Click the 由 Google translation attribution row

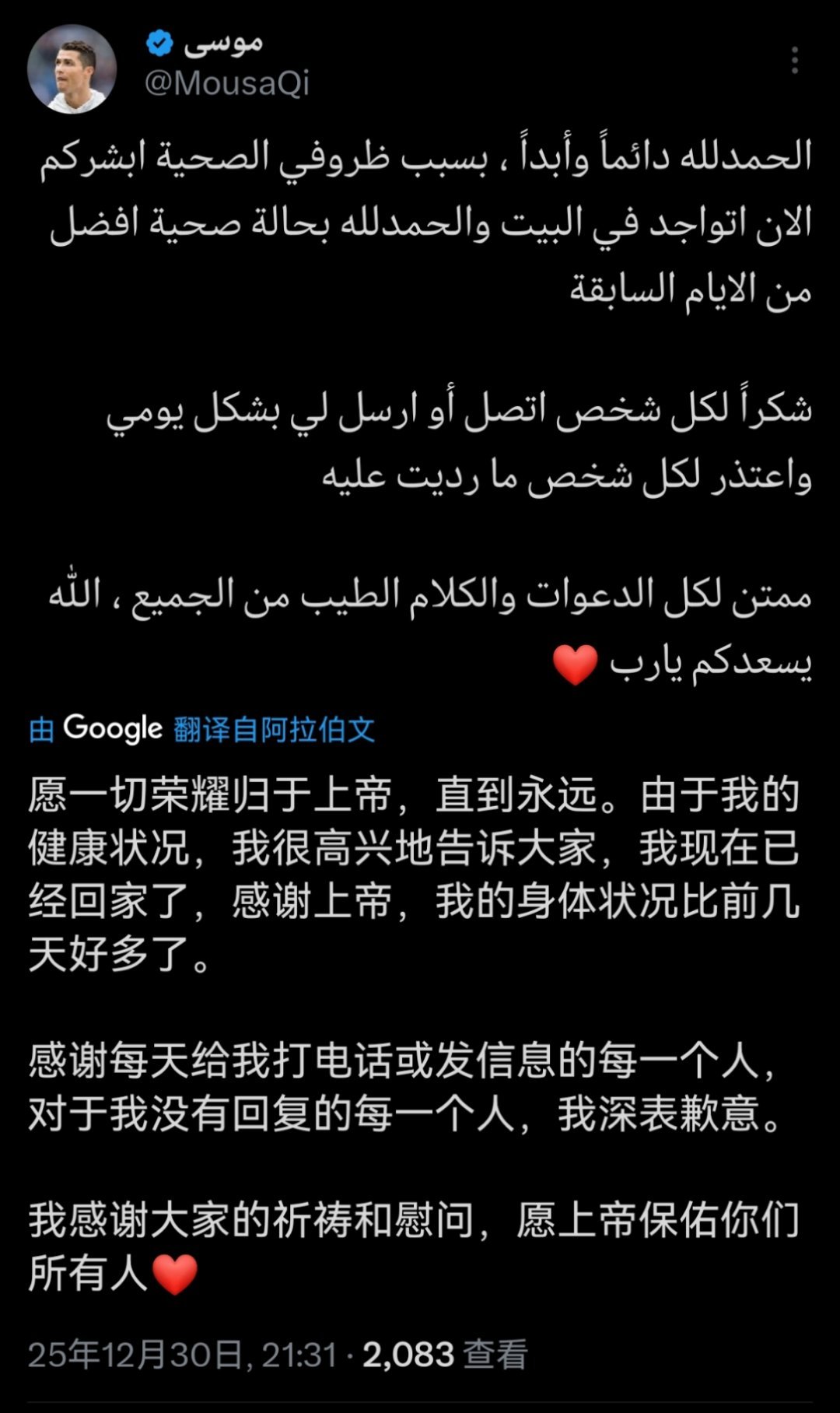[x=202, y=727]
